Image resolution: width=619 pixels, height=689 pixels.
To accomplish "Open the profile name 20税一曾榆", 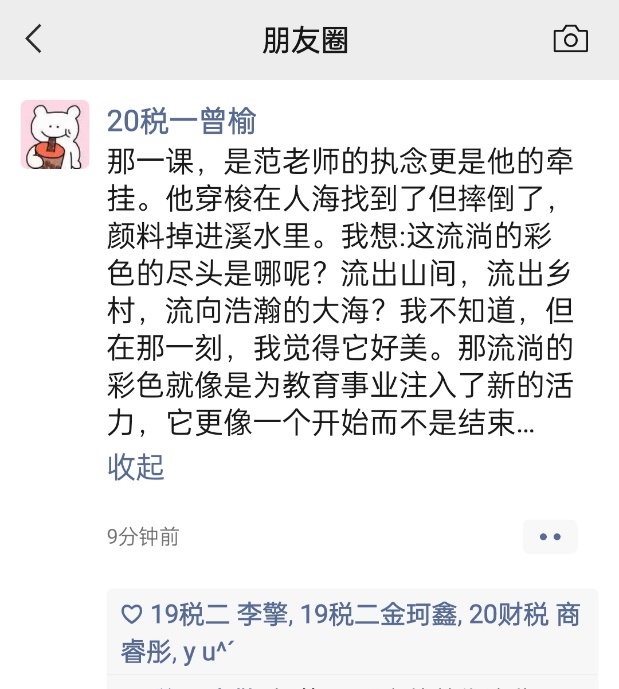I will tap(181, 121).
